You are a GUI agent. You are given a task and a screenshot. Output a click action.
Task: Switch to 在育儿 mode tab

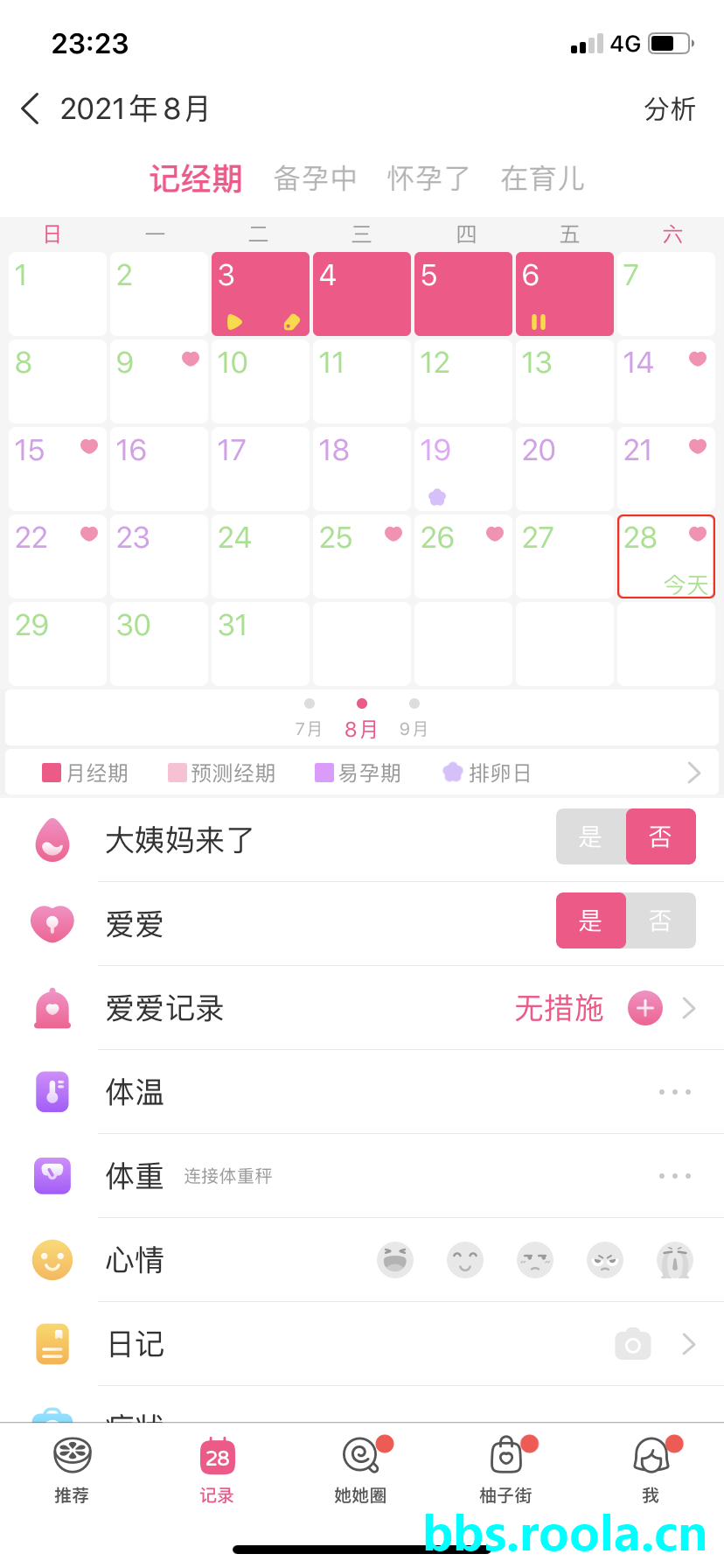pos(542,178)
